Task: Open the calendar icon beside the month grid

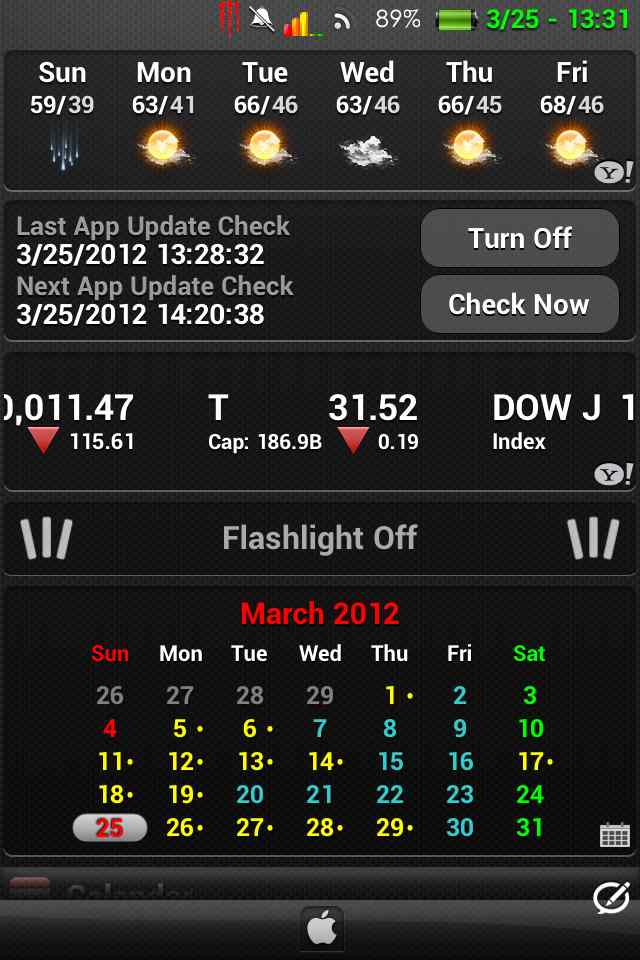Action: point(614,835)
